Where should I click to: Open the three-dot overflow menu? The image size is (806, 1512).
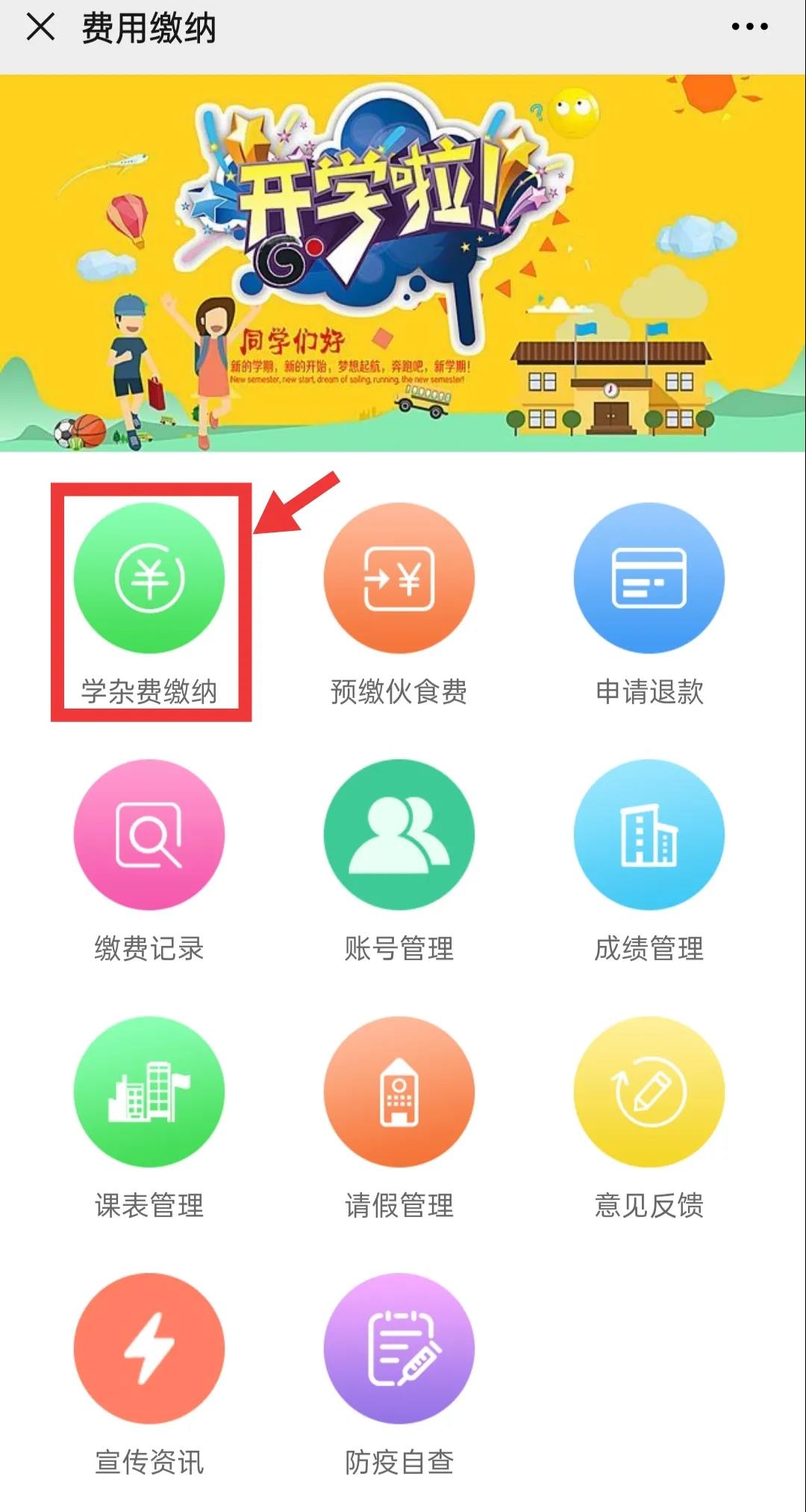(x=749, y=28)
